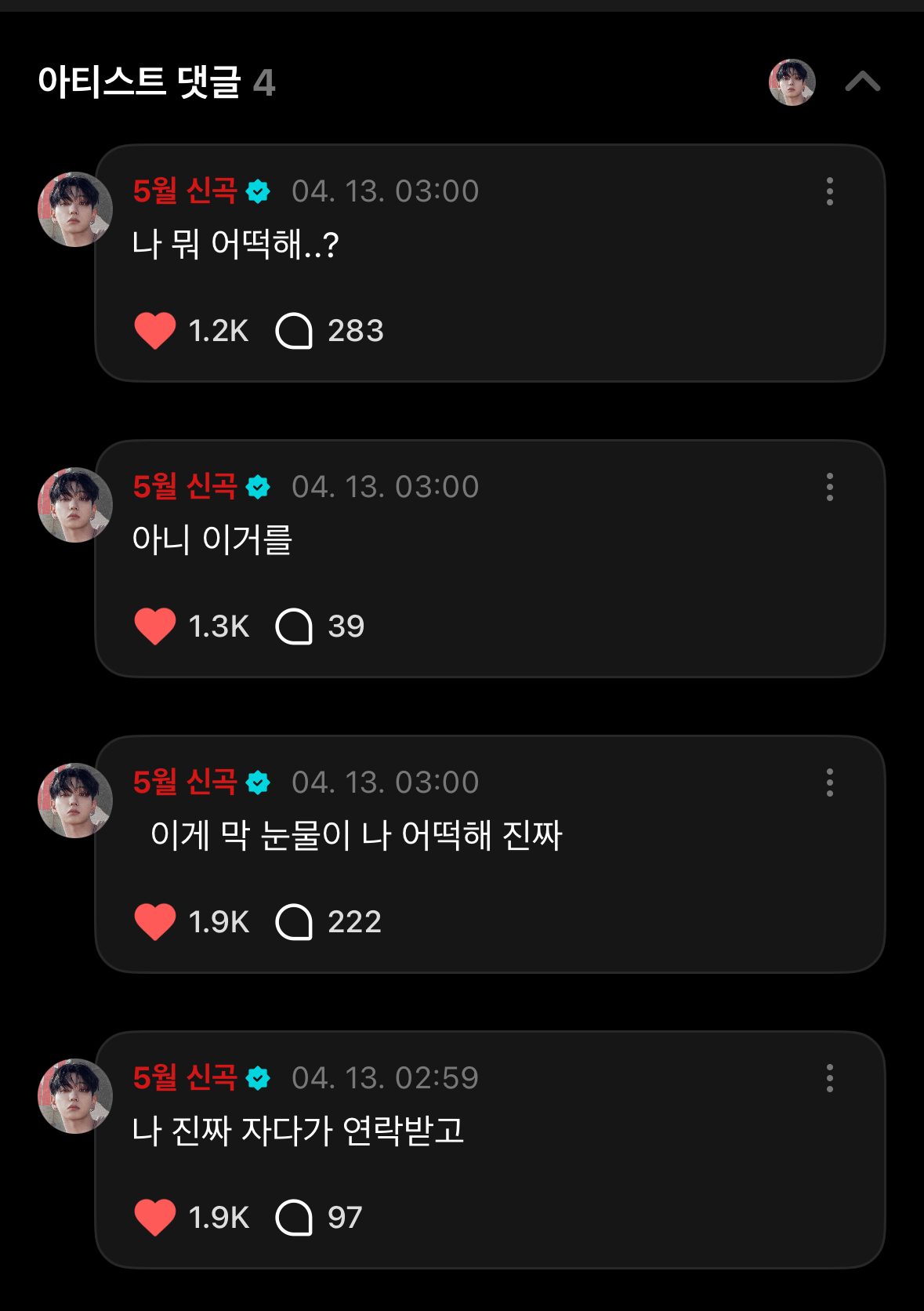Click the artist avatar icon in the header
The image size is (924, 1311).
[791, 81]
